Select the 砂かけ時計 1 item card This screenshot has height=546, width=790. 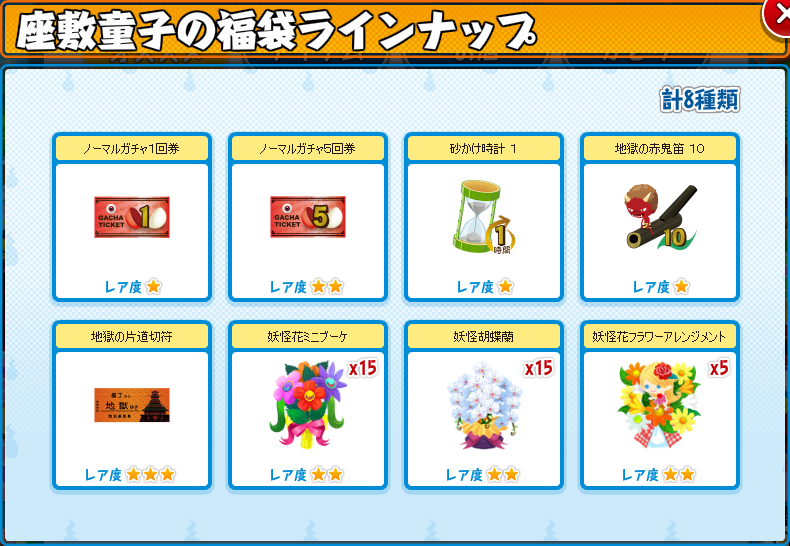(484, 217)
